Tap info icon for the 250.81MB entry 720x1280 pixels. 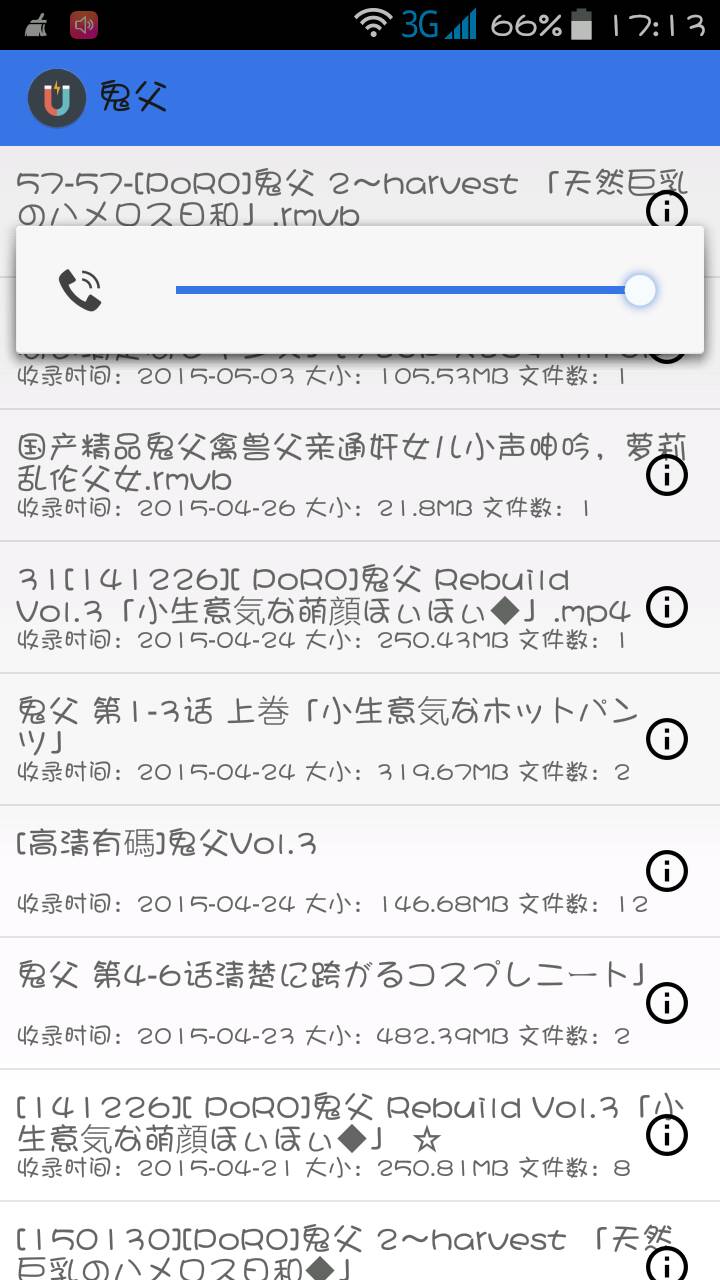[x=667, y=1134]
